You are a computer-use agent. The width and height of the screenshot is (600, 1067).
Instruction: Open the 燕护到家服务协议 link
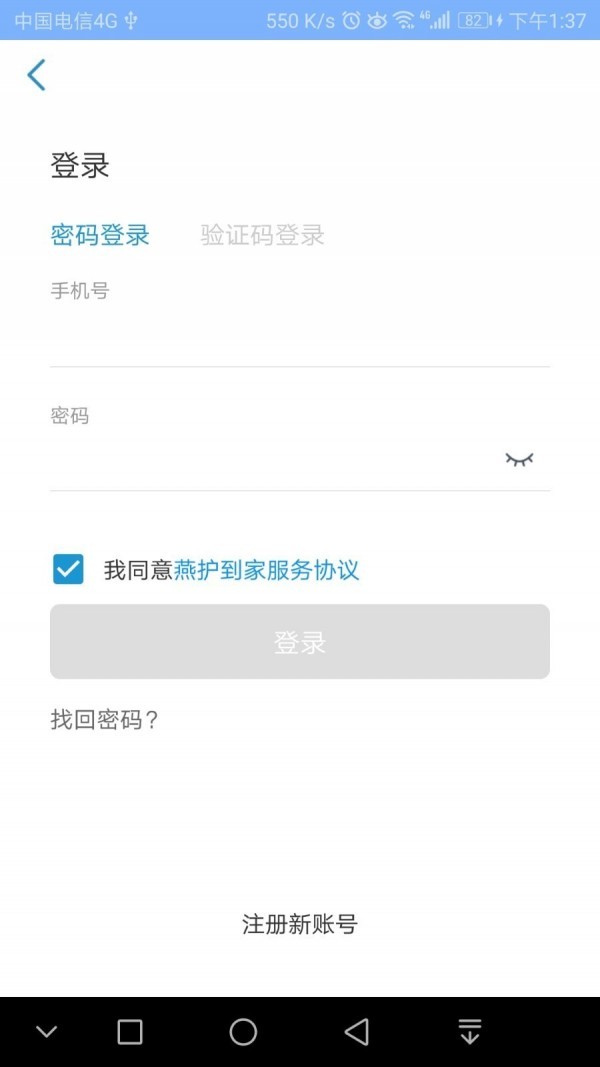[x=266, y=571]
